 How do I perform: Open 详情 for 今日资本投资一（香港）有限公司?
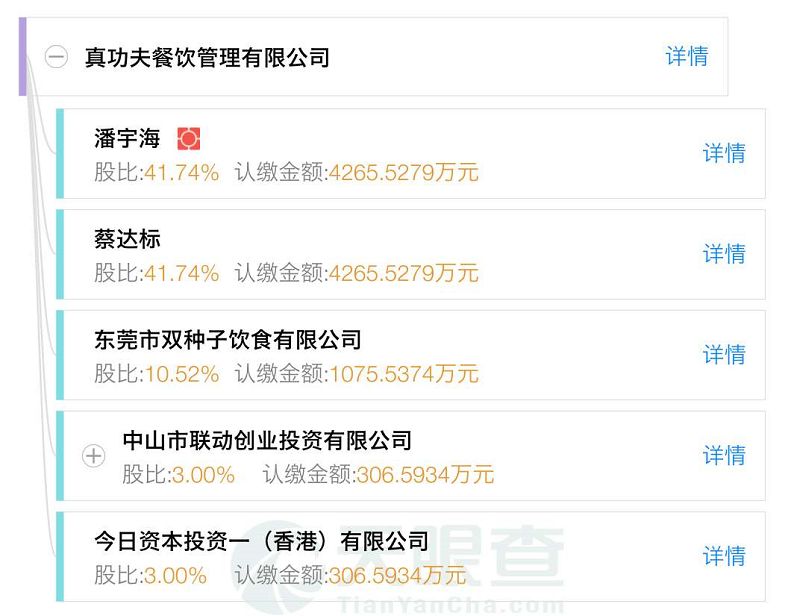[724, 556]
